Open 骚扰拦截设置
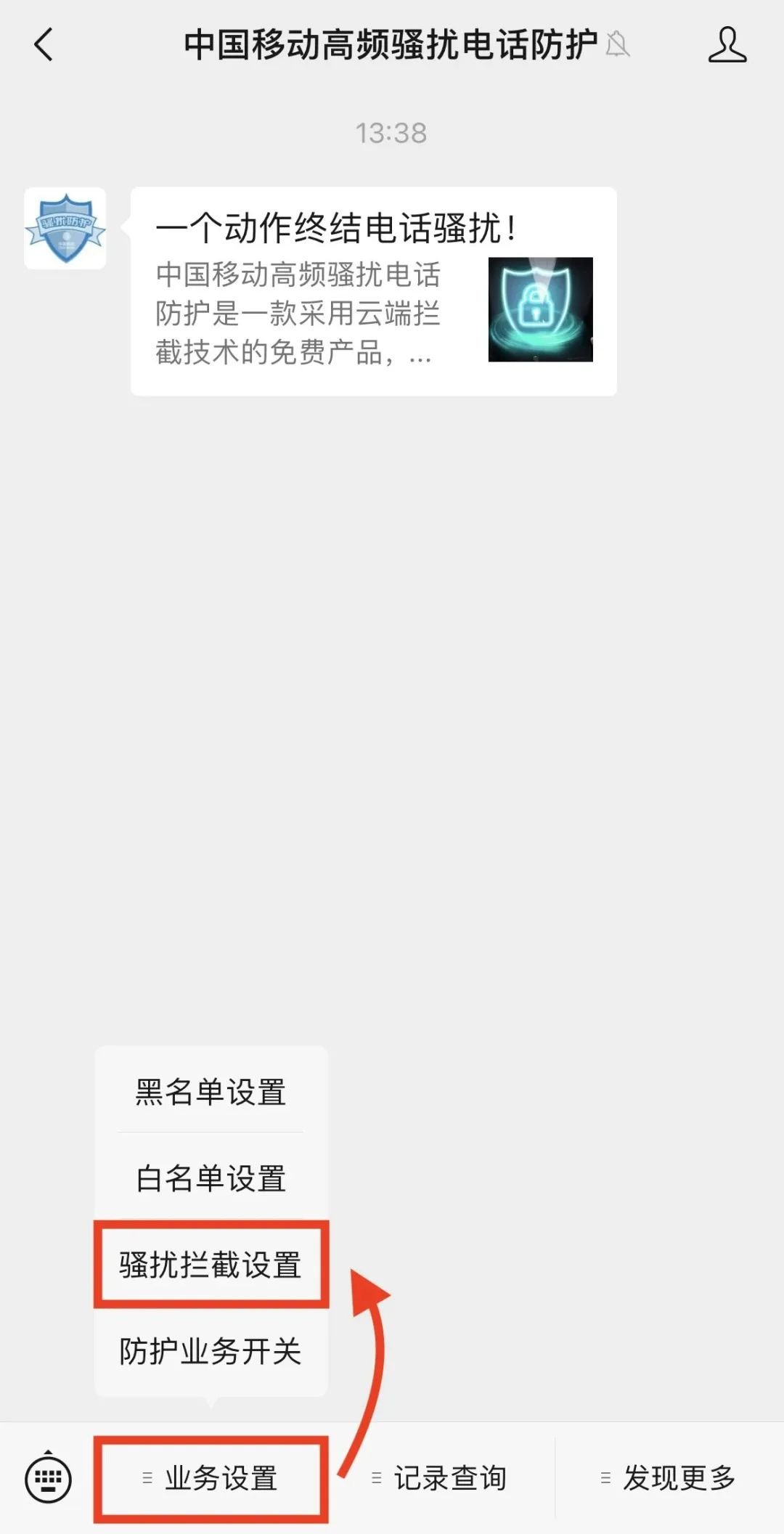 [x=211, y=1265]
